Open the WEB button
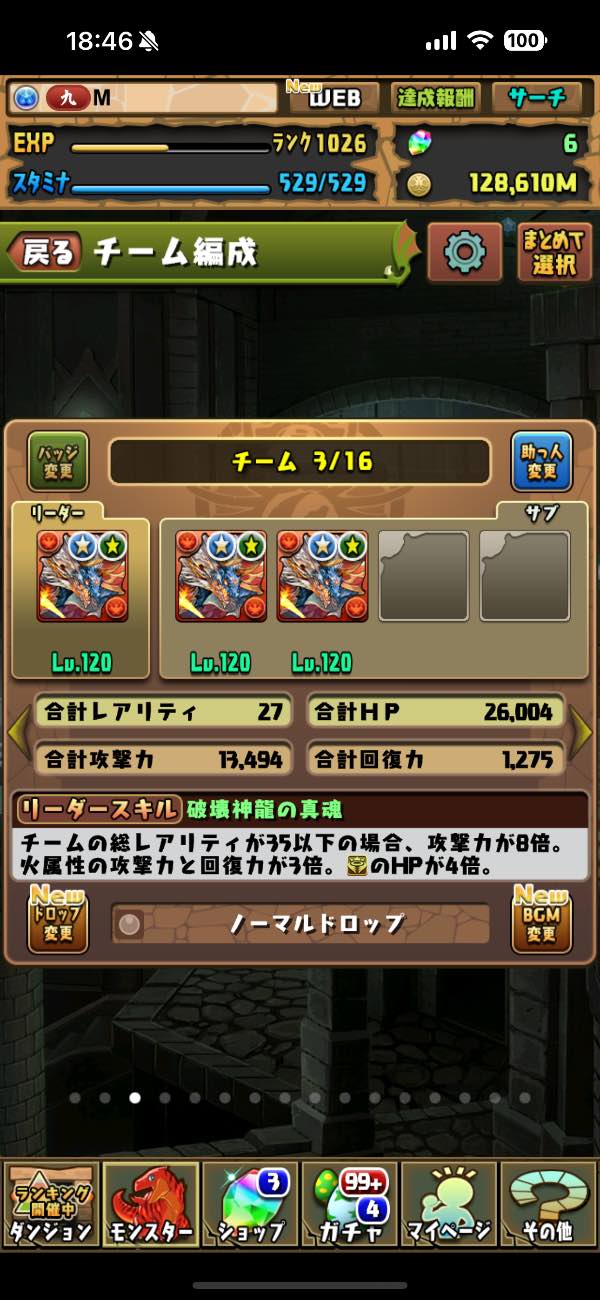600x1300 pixels. coord(332,97)
